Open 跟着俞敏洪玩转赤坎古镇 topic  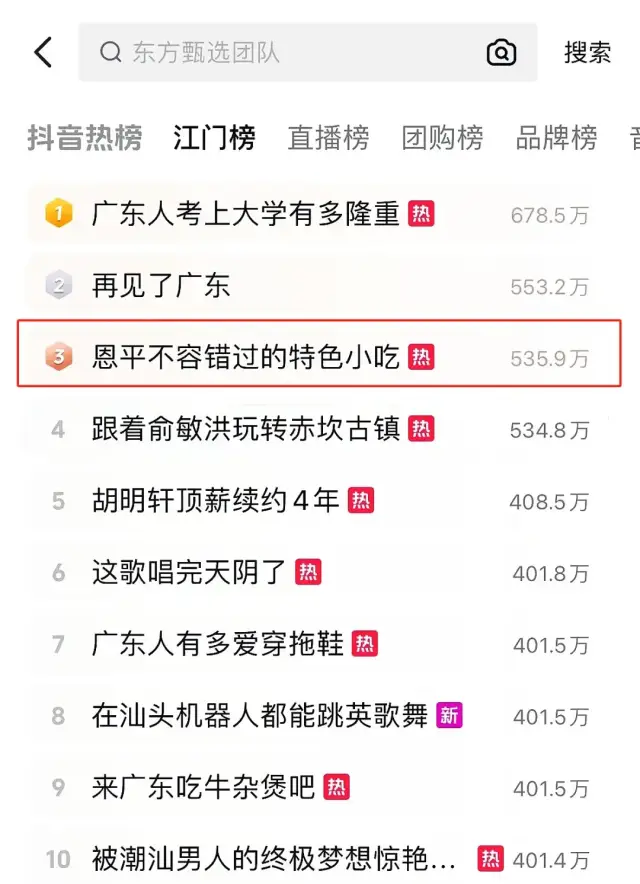pyautogui.click(x=245, y=429)
